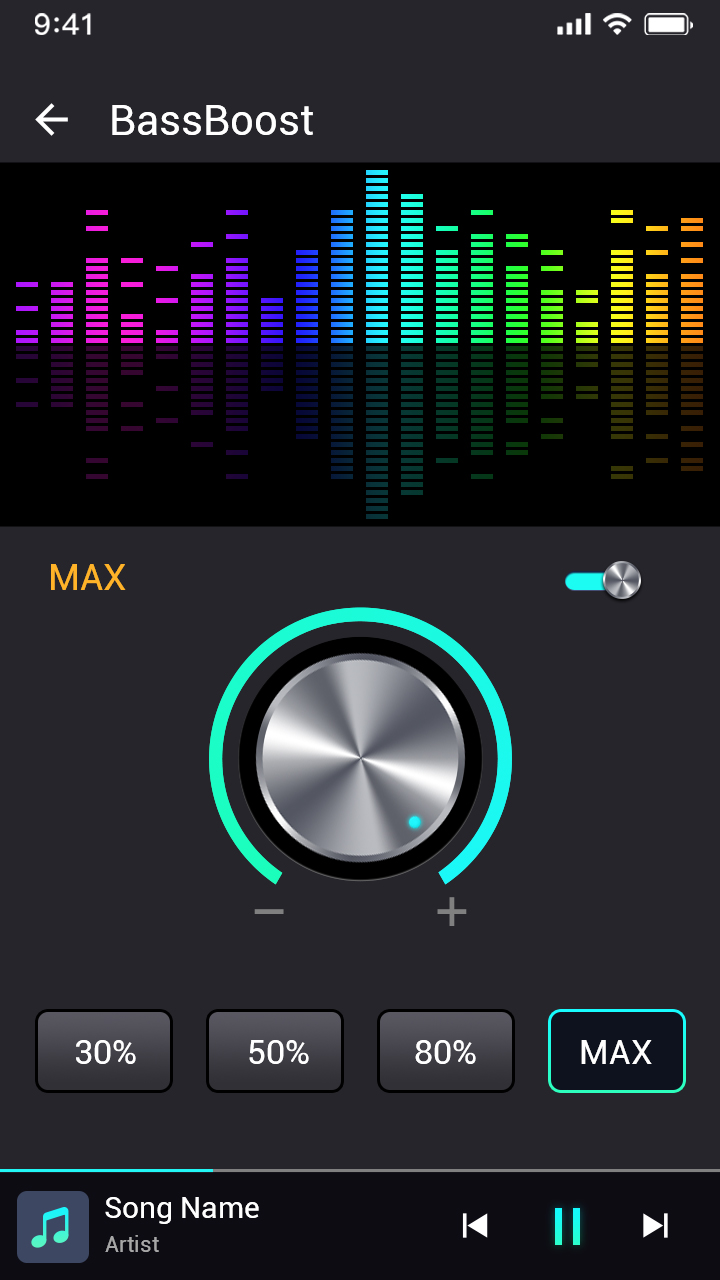The height and width of the screenshot is (1280, 720).
Task: Select the MAX bass preset
Action: point(616,1051)
